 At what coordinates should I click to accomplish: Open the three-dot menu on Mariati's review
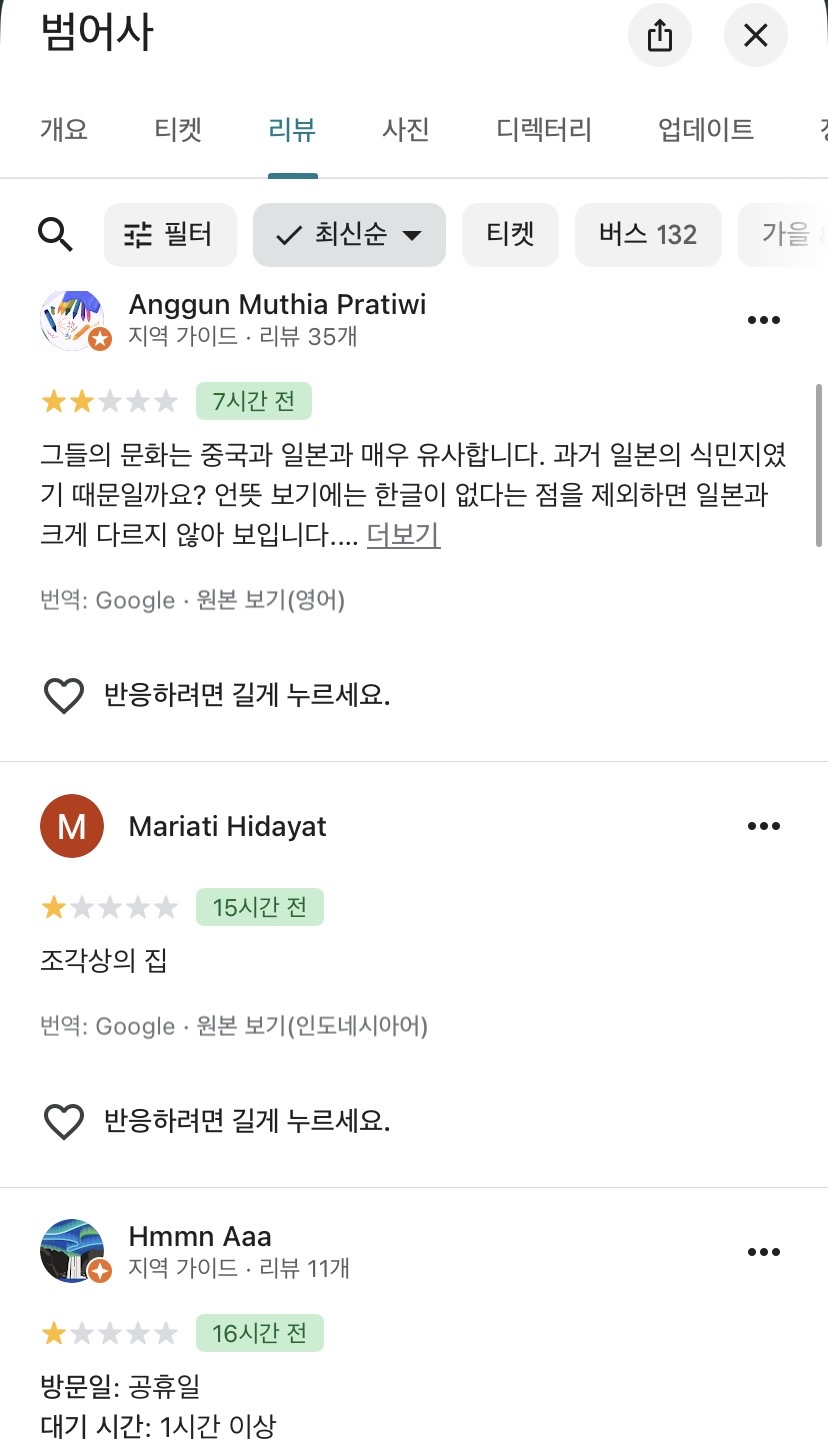click(x=764, y=825)
